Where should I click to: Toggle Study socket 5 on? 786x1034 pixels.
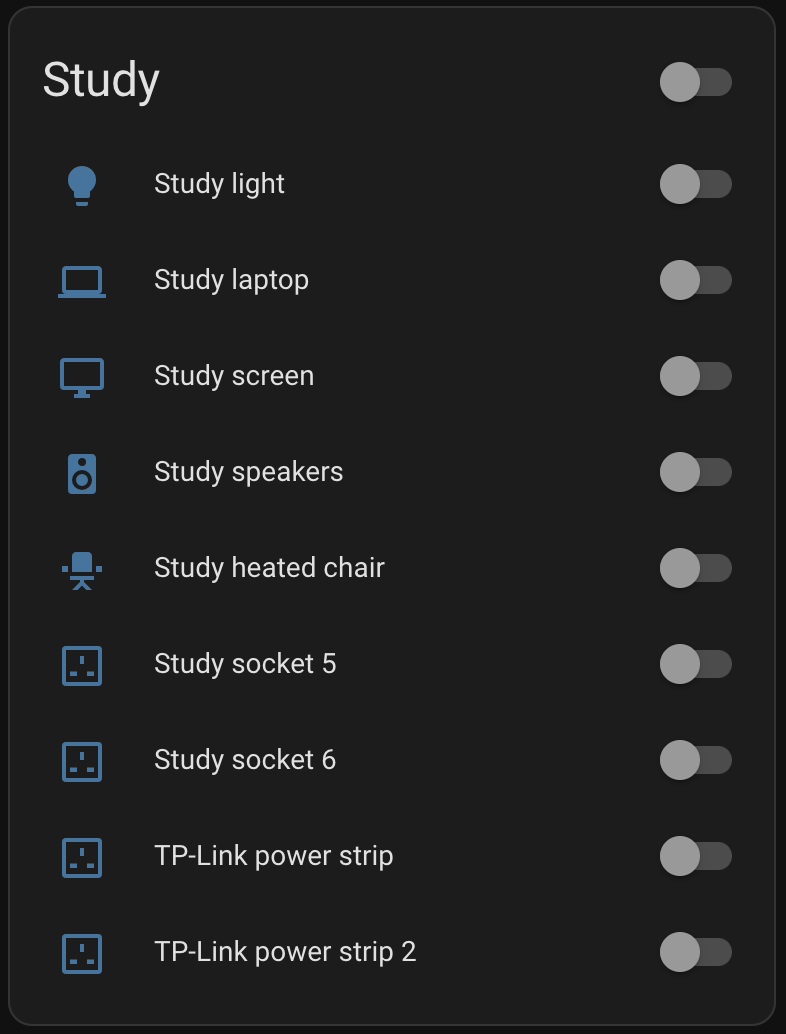(x=695, y=664)
